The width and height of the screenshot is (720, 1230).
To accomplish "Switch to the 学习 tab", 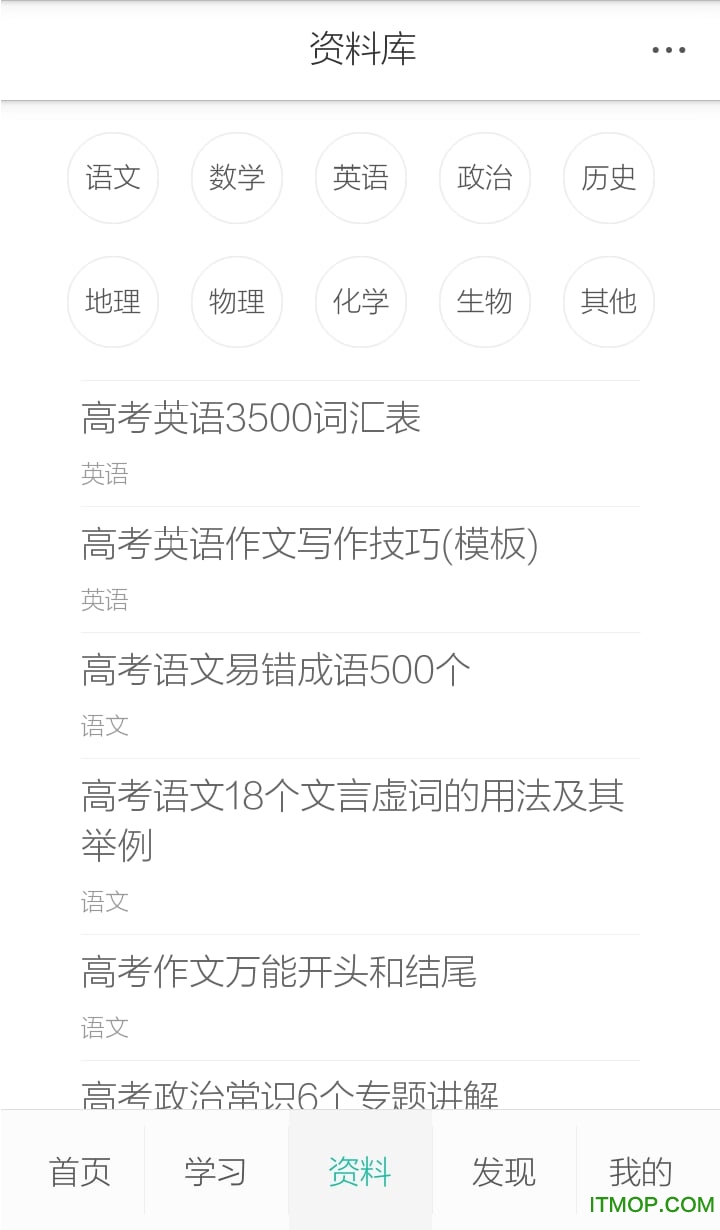I will (x=216, y=1172).
